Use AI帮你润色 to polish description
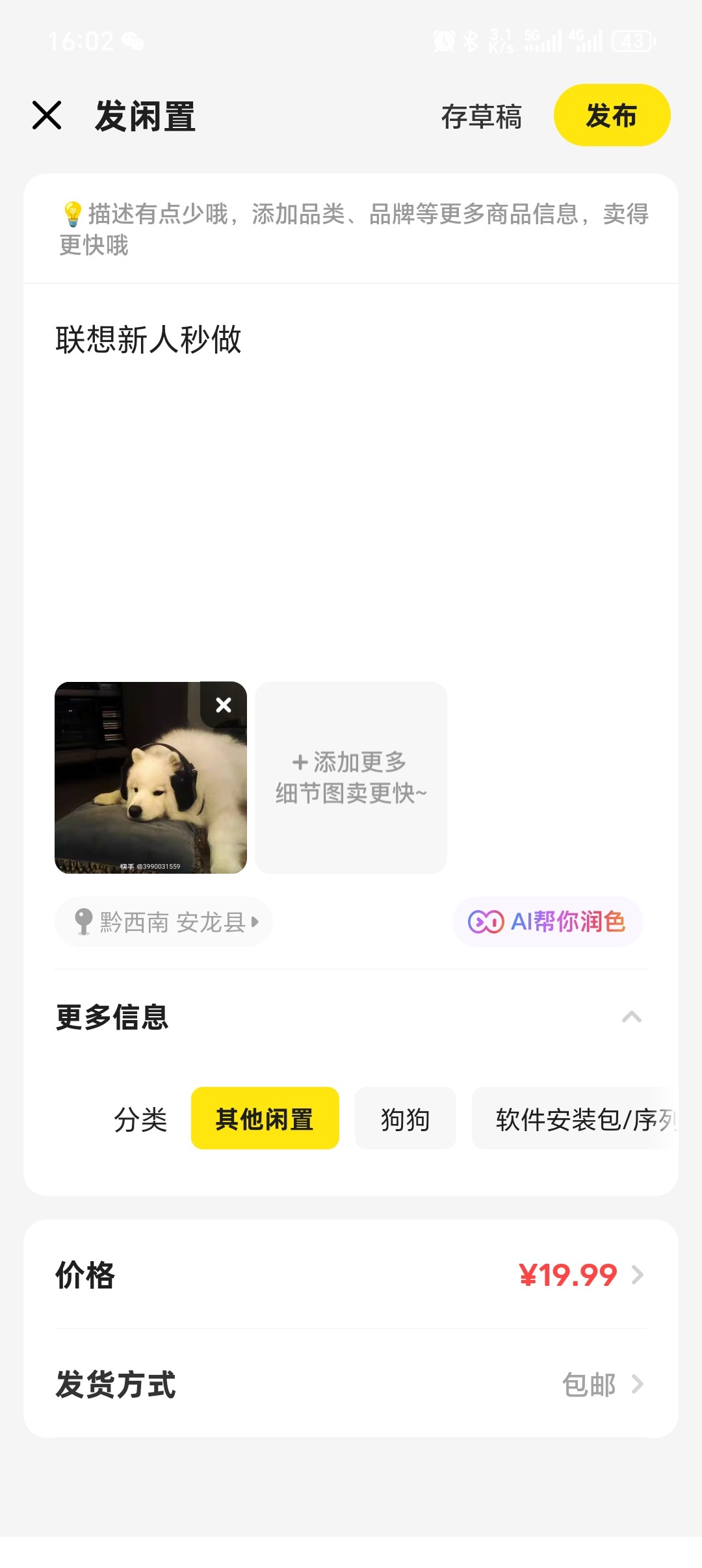This screenshot has width=702, height=1568. click(x=547, y=922)
